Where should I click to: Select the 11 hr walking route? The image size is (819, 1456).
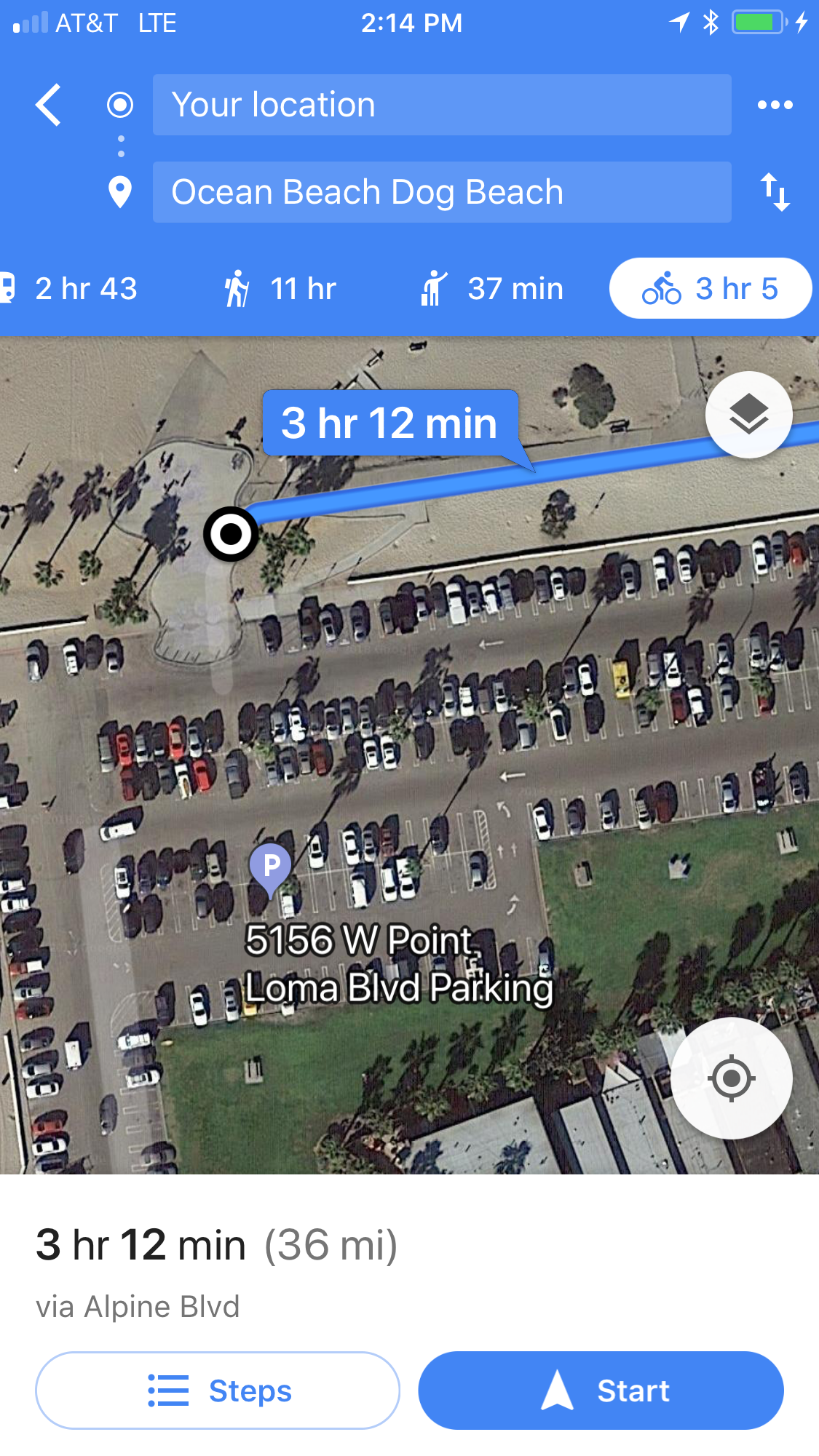280,289
